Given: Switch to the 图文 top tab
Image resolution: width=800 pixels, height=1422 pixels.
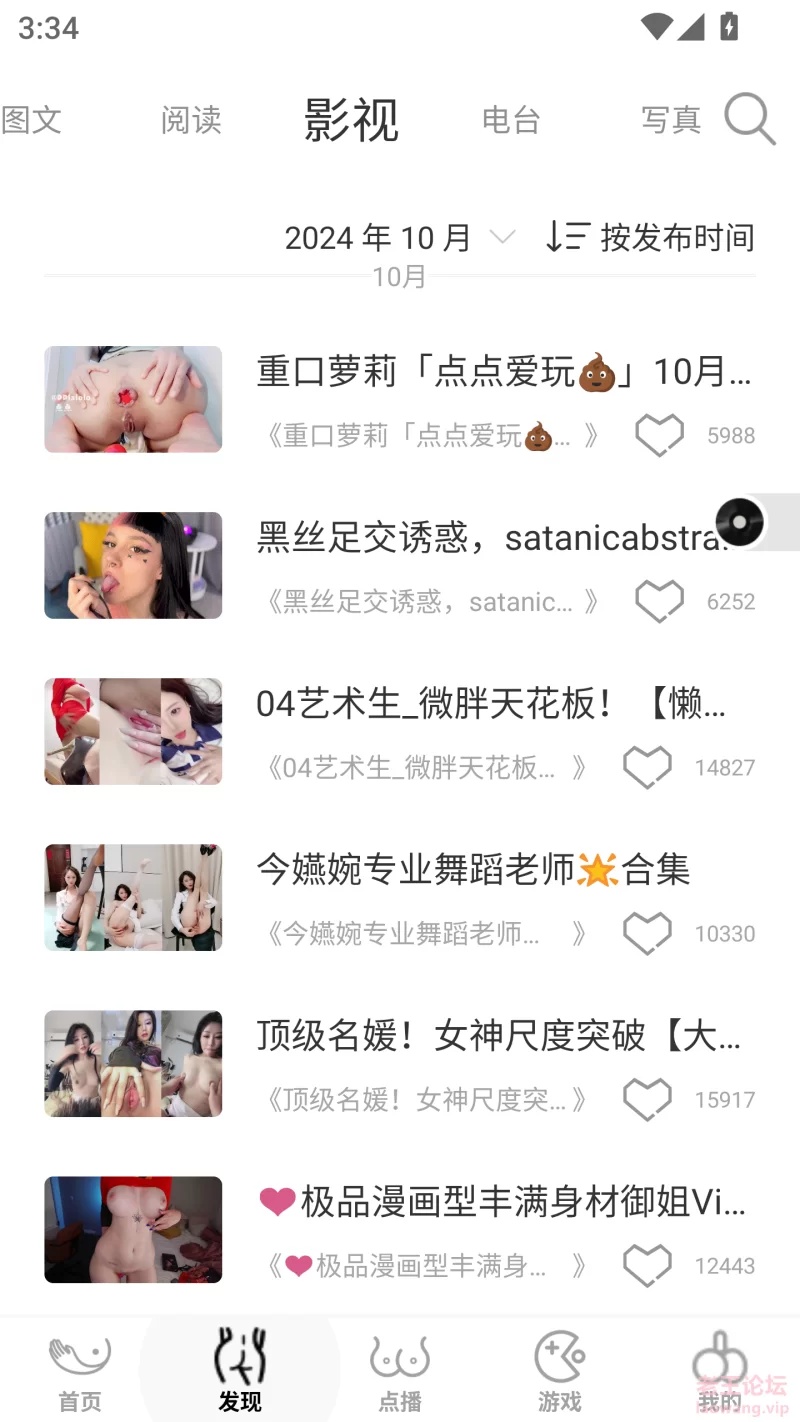Looking at the screenshot, I should (x=31, y=120).
